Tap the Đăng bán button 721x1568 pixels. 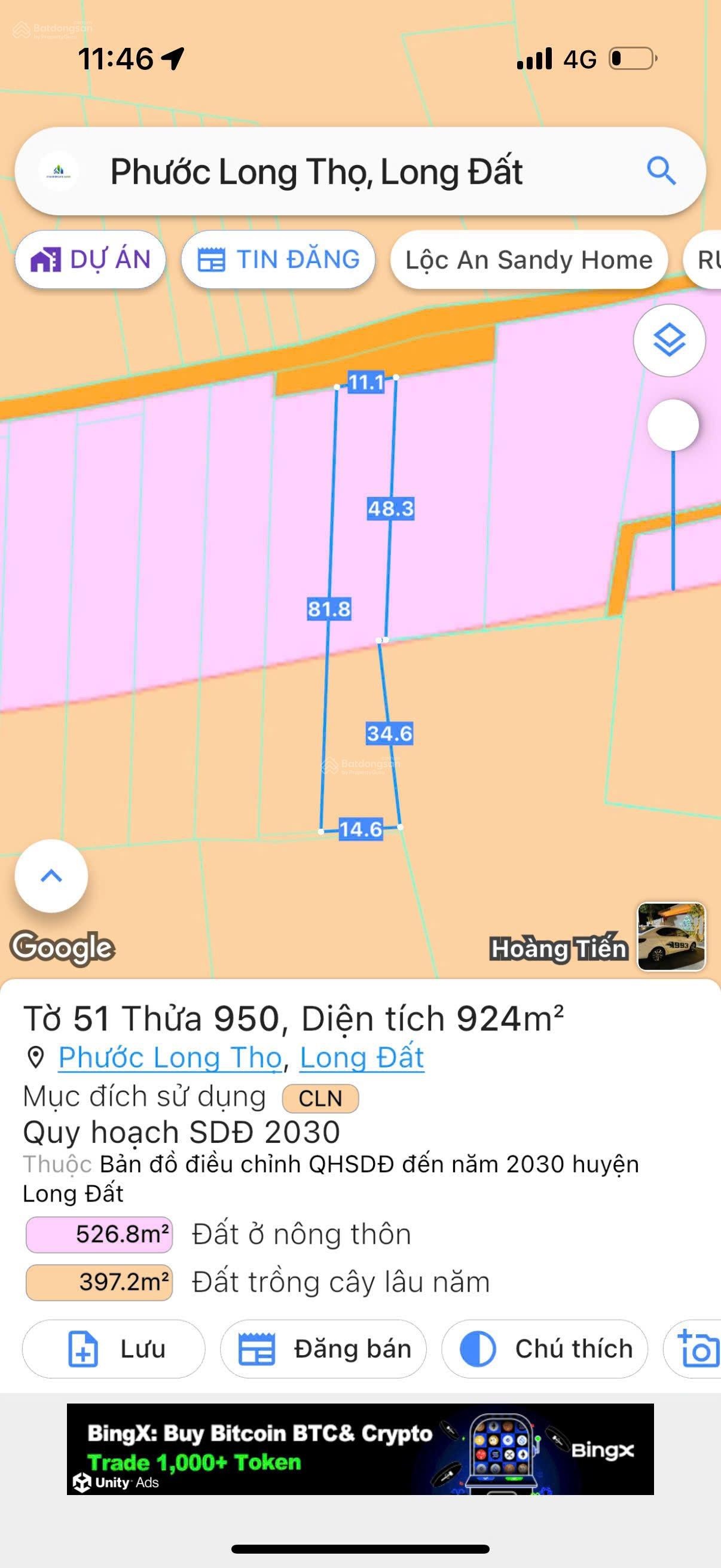click(x=323, y=1350)
